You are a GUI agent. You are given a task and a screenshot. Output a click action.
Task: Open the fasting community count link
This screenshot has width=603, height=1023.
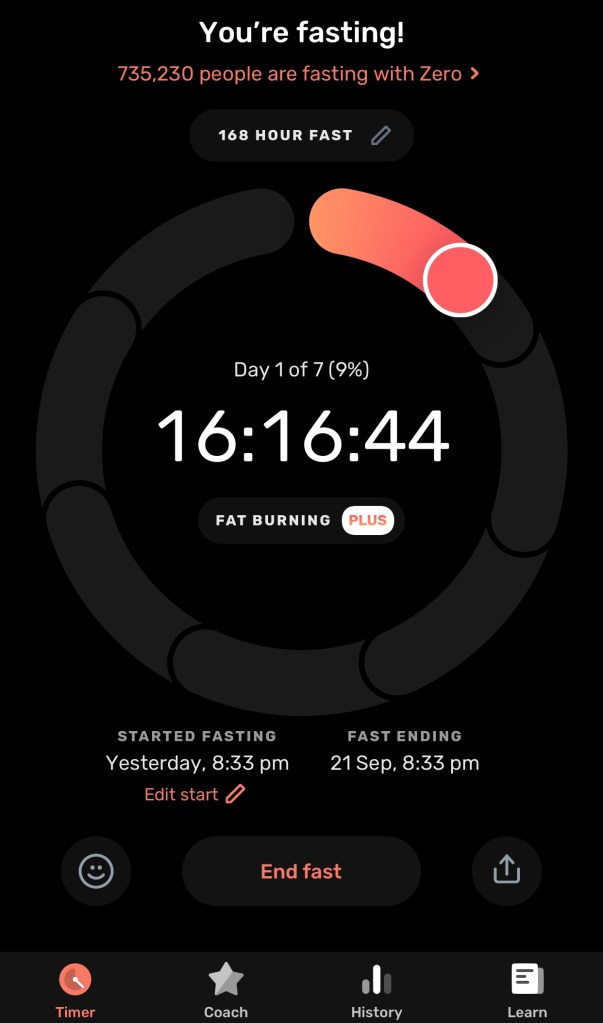[x=299, y=74]
